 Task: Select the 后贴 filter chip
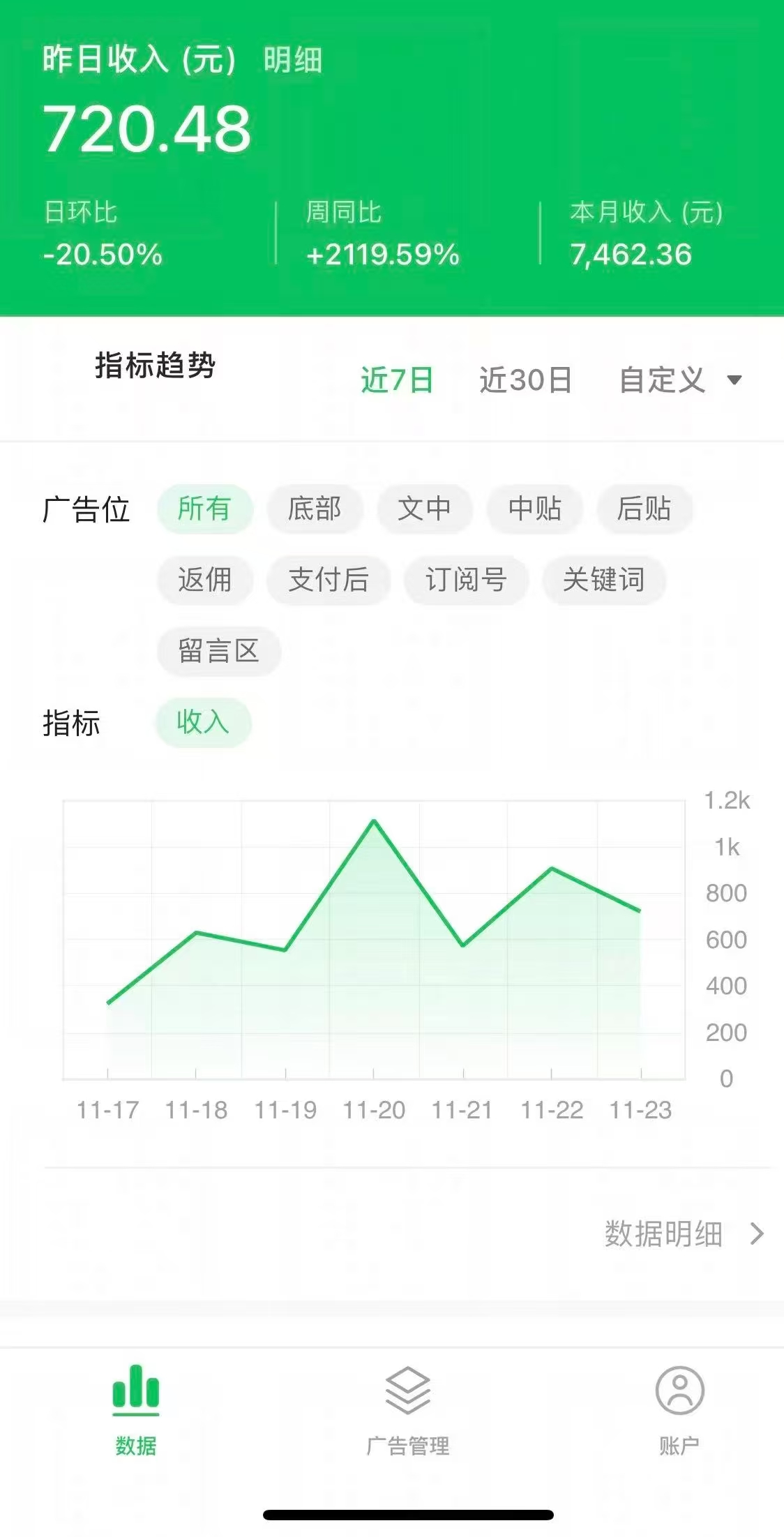pos(645,510)
